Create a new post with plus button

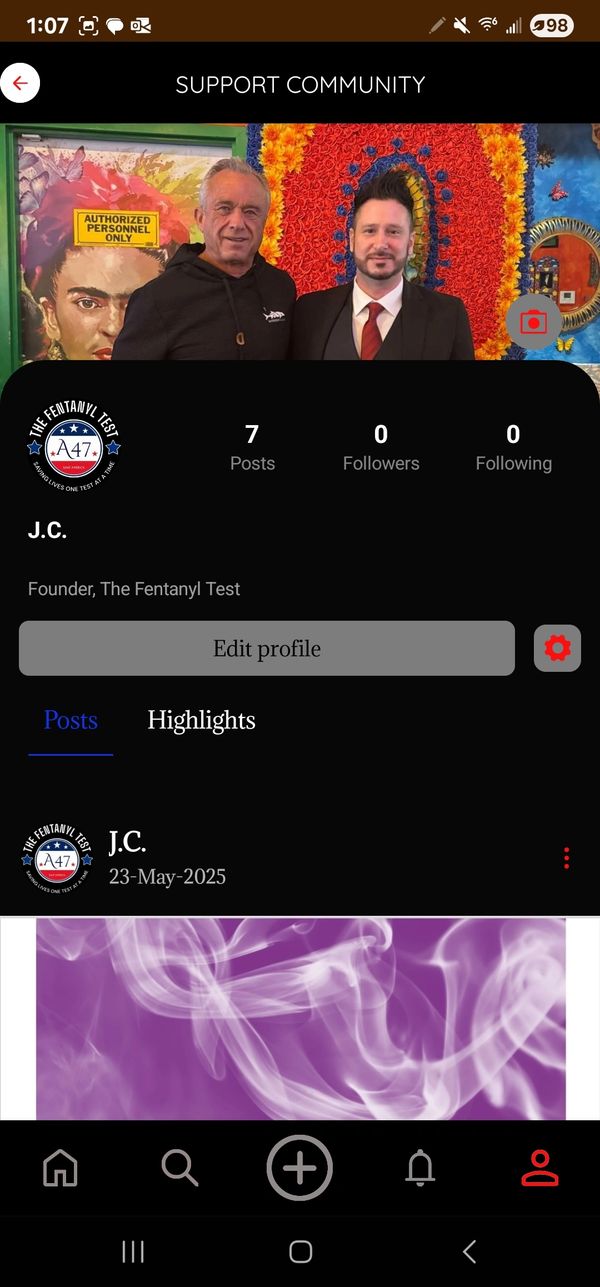click(x=300, y=1167)
